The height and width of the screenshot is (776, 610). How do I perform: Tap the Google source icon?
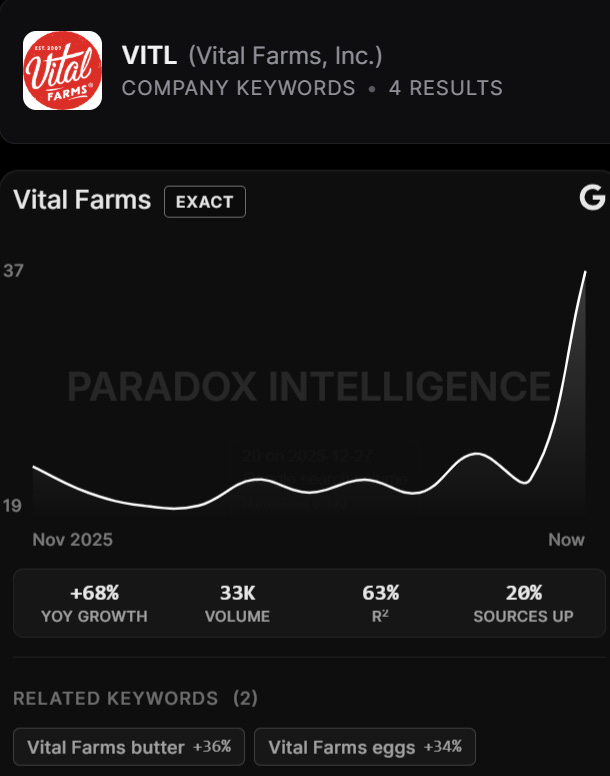click(592, 197)
